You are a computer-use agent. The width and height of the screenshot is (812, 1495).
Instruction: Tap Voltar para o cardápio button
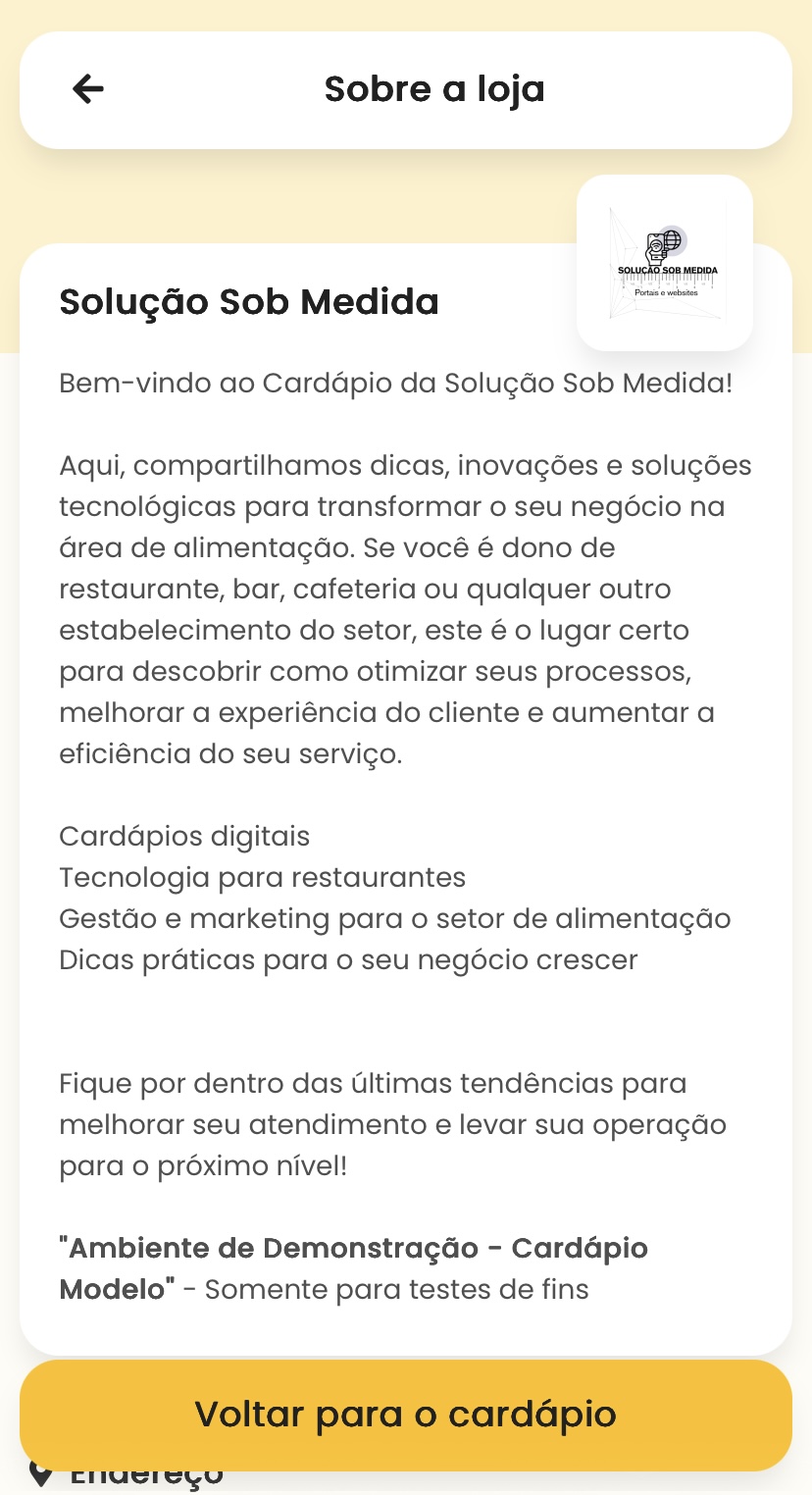coord(405,1415)
